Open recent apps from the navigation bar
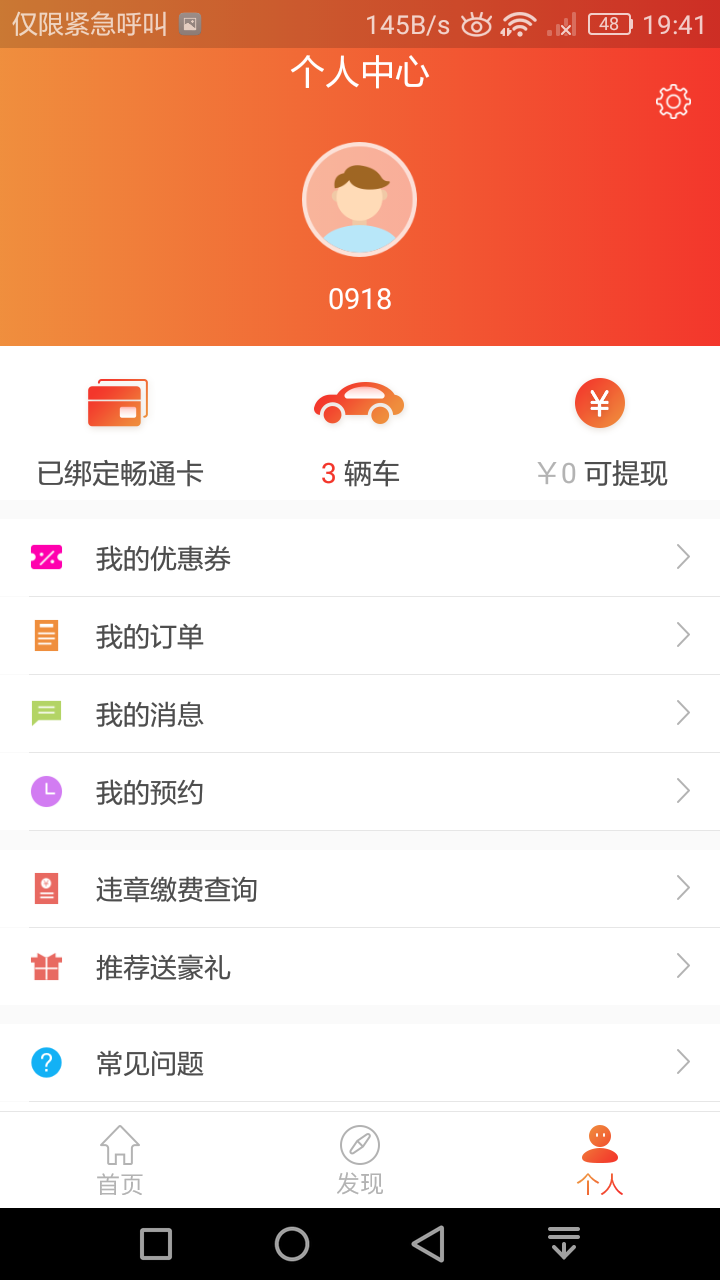 156,1244
